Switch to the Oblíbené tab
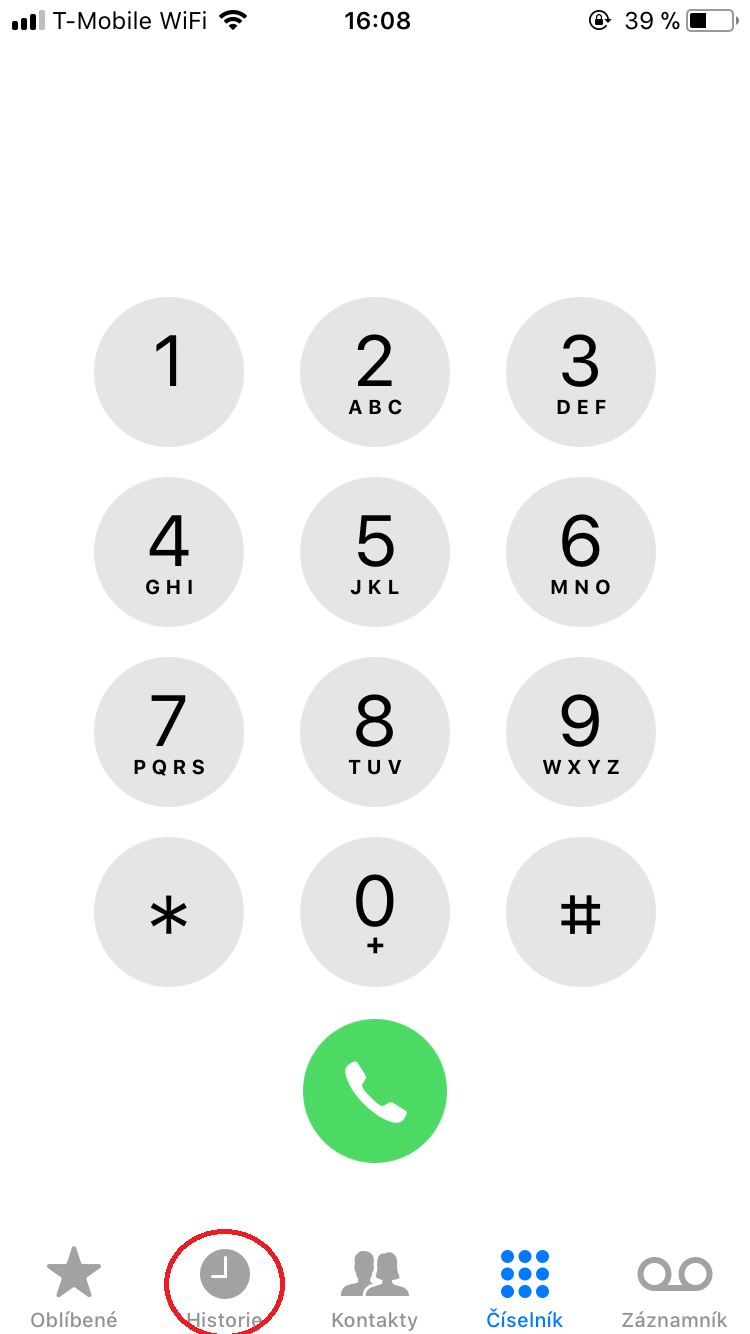Screen dimensions: 750x1334 tap(74, 1288)
